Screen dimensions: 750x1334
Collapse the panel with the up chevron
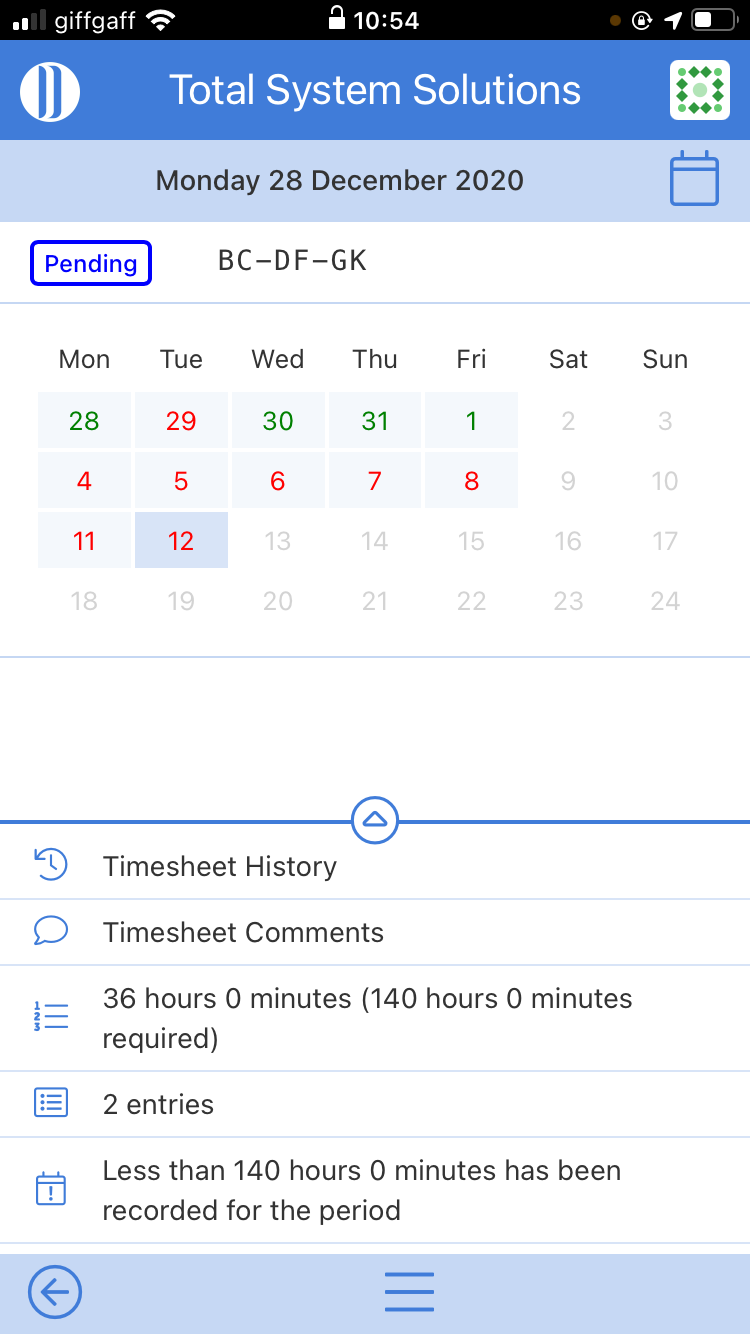[375, 821]
